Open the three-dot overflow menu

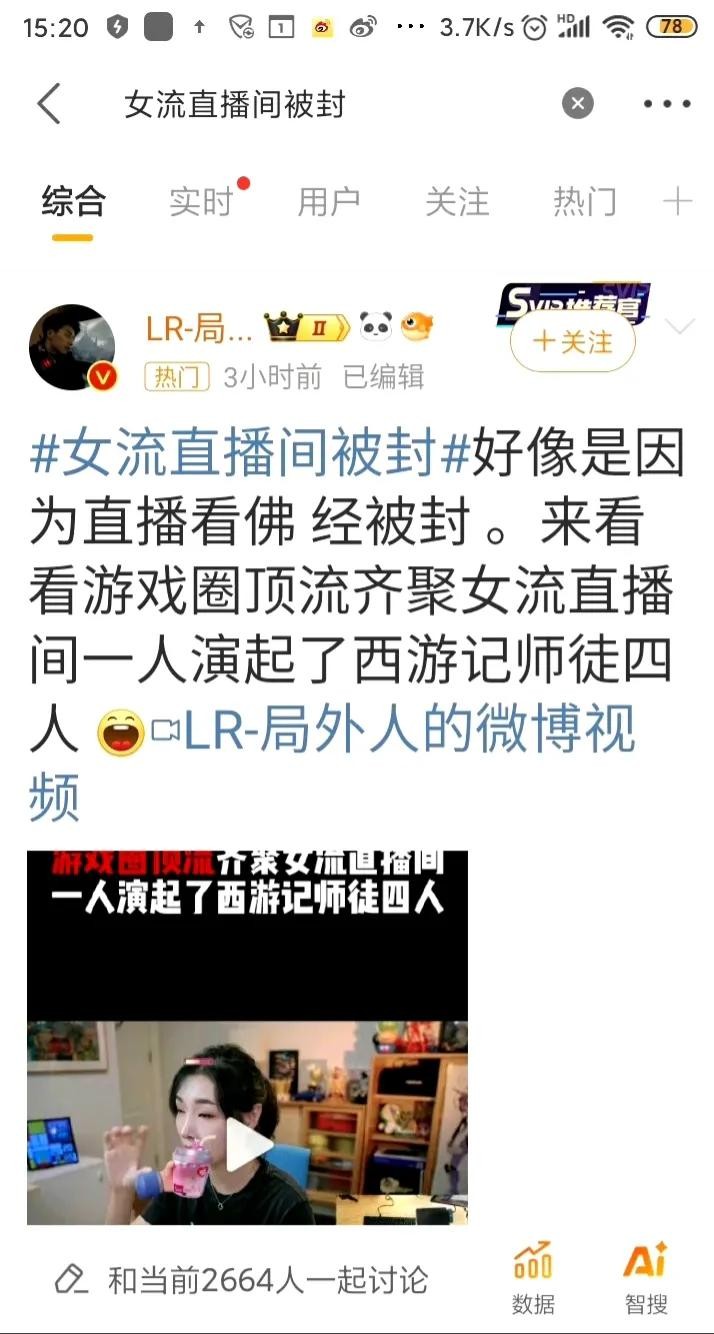(x=667, y=104)
